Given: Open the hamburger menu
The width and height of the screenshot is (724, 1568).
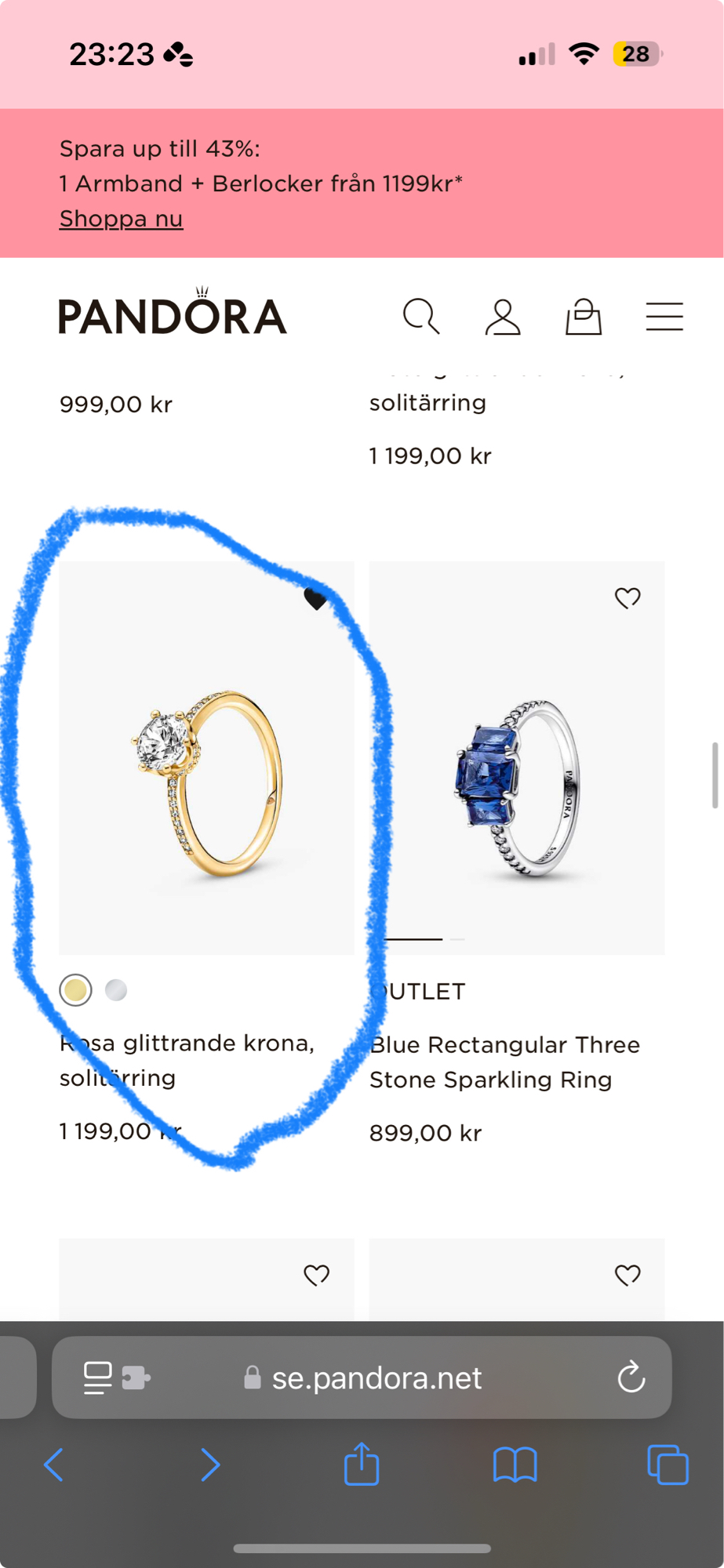Looking at the screenshot, I should click(x=664, y=317).
